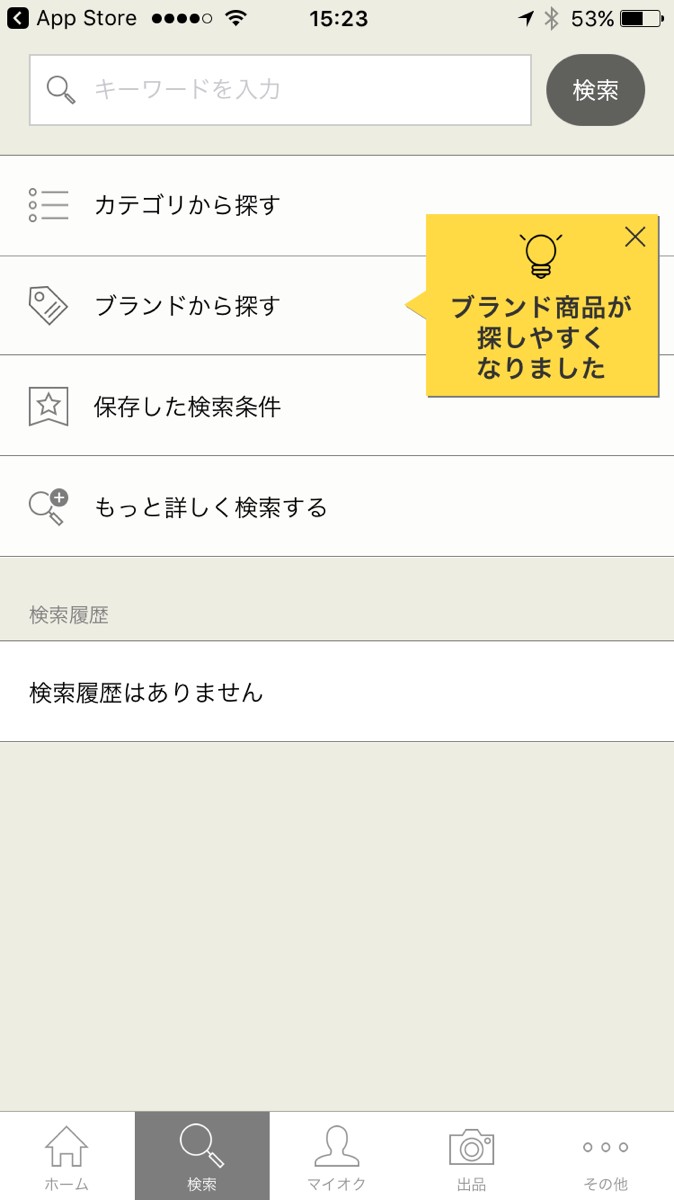Tap the 検索 button next to the keyword field
The image size is (674, 1200).
(595, 90)
